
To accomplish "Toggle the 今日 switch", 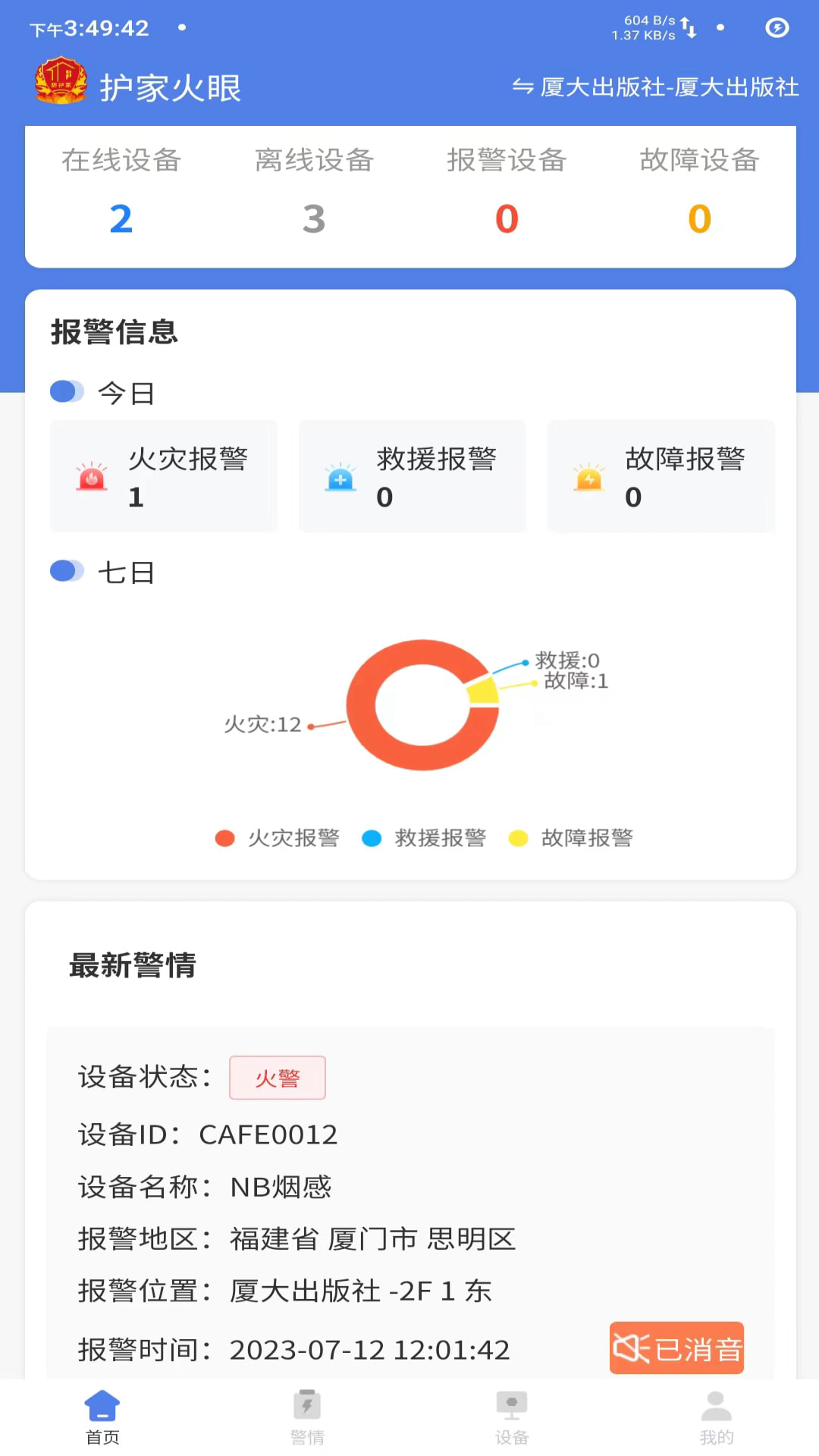I will click(67, 392).
